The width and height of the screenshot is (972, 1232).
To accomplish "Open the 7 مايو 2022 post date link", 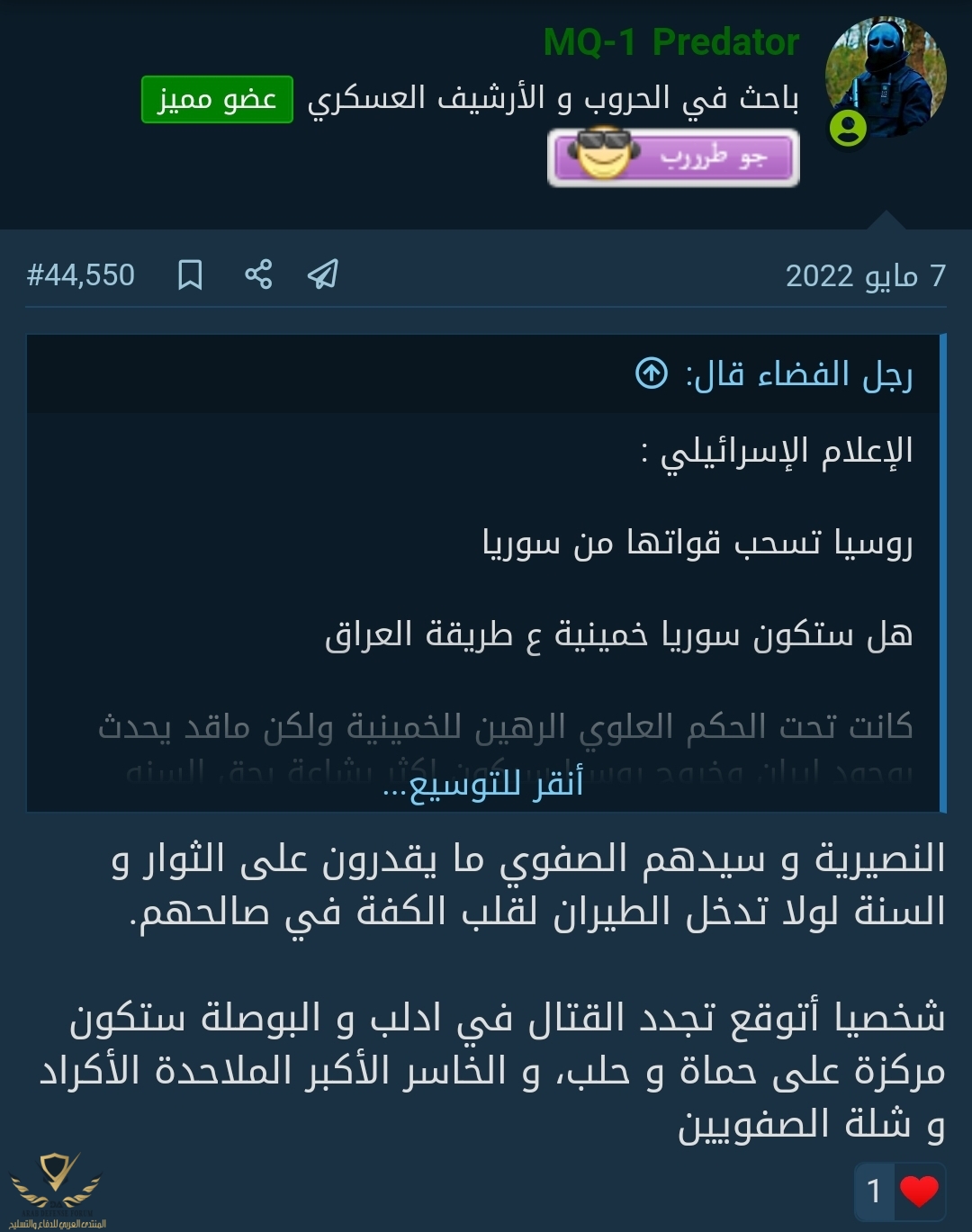I will click(x=865, y=275).
